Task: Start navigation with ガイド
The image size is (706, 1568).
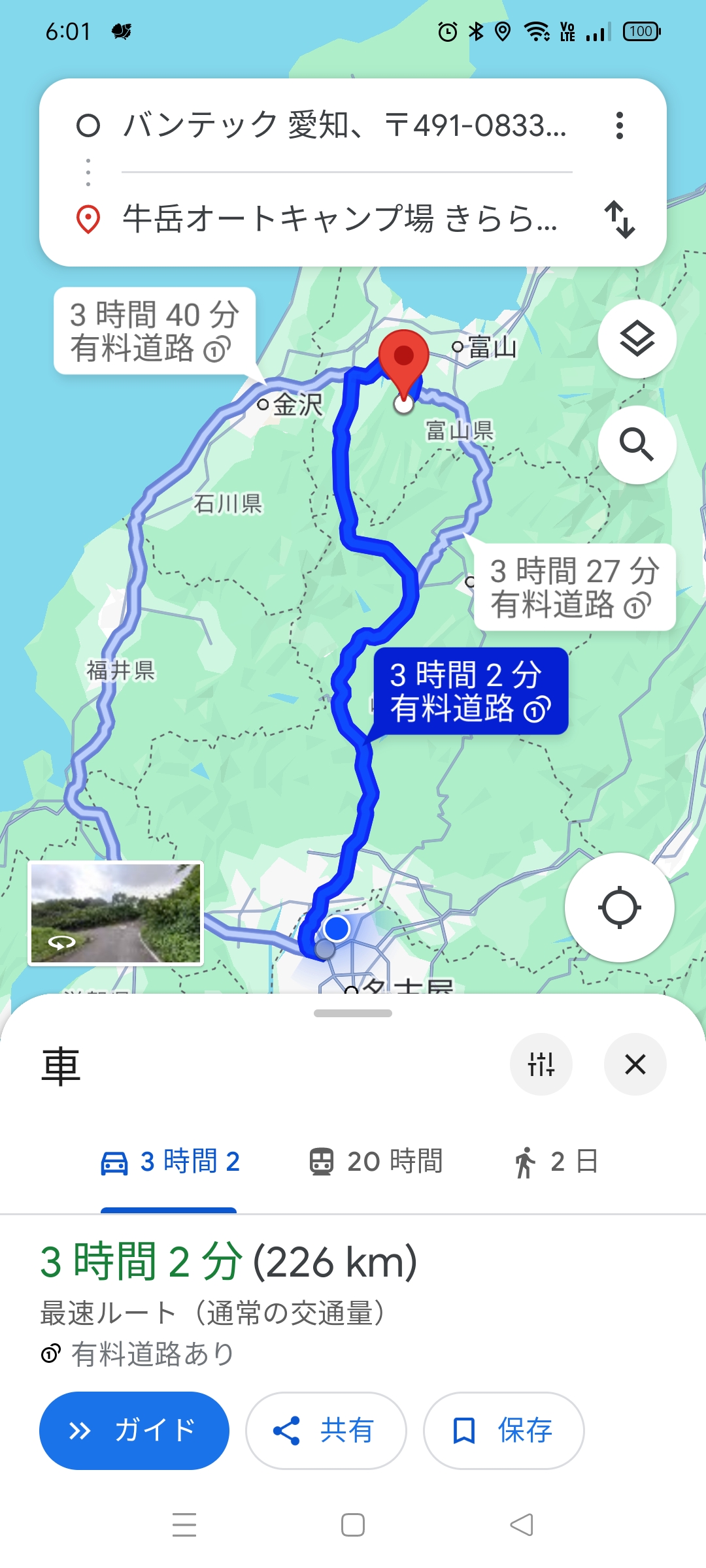Action: pyautogui.click(x=134, y=1430)
